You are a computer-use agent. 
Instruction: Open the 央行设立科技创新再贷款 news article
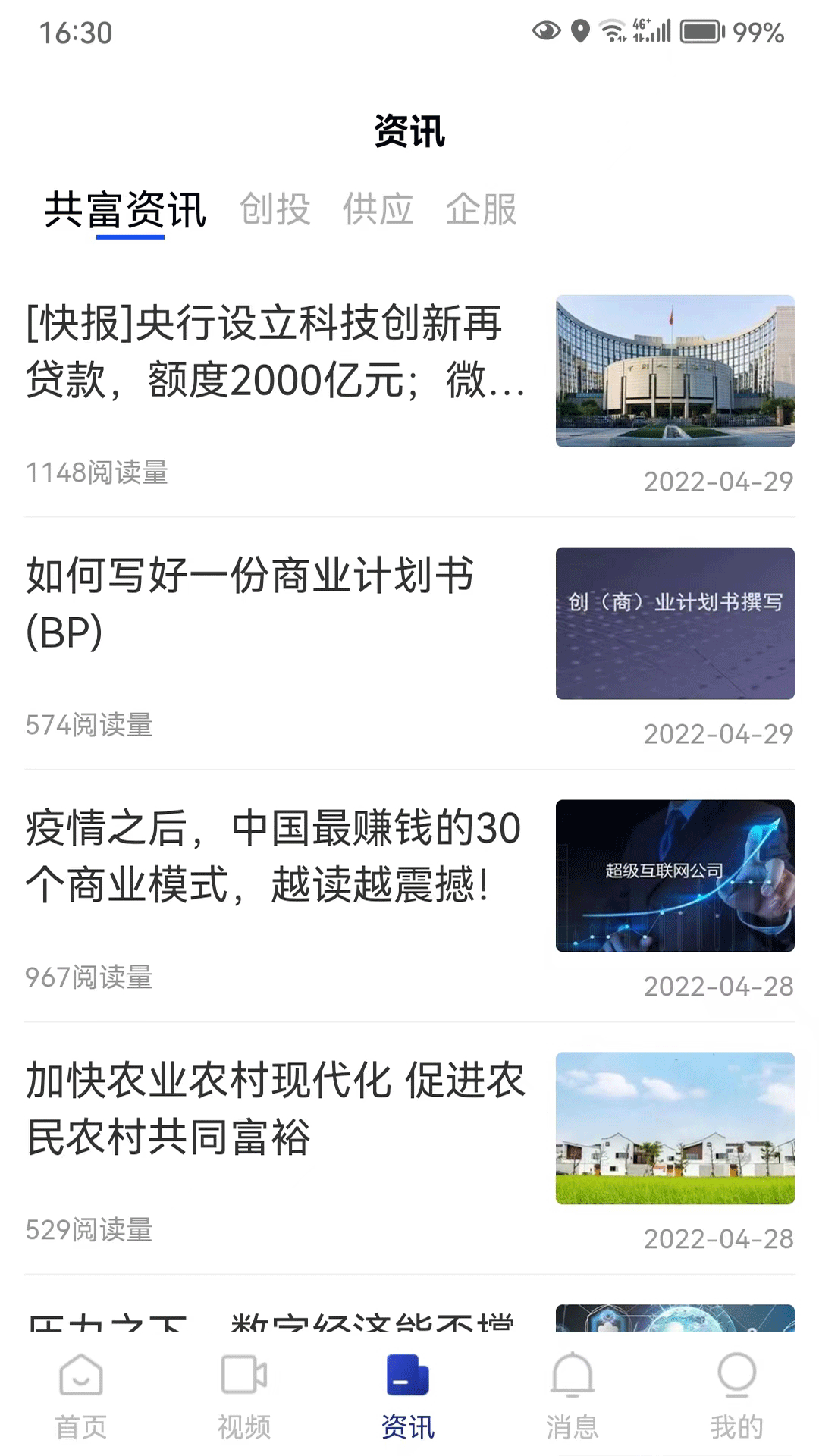click(275, 353)
